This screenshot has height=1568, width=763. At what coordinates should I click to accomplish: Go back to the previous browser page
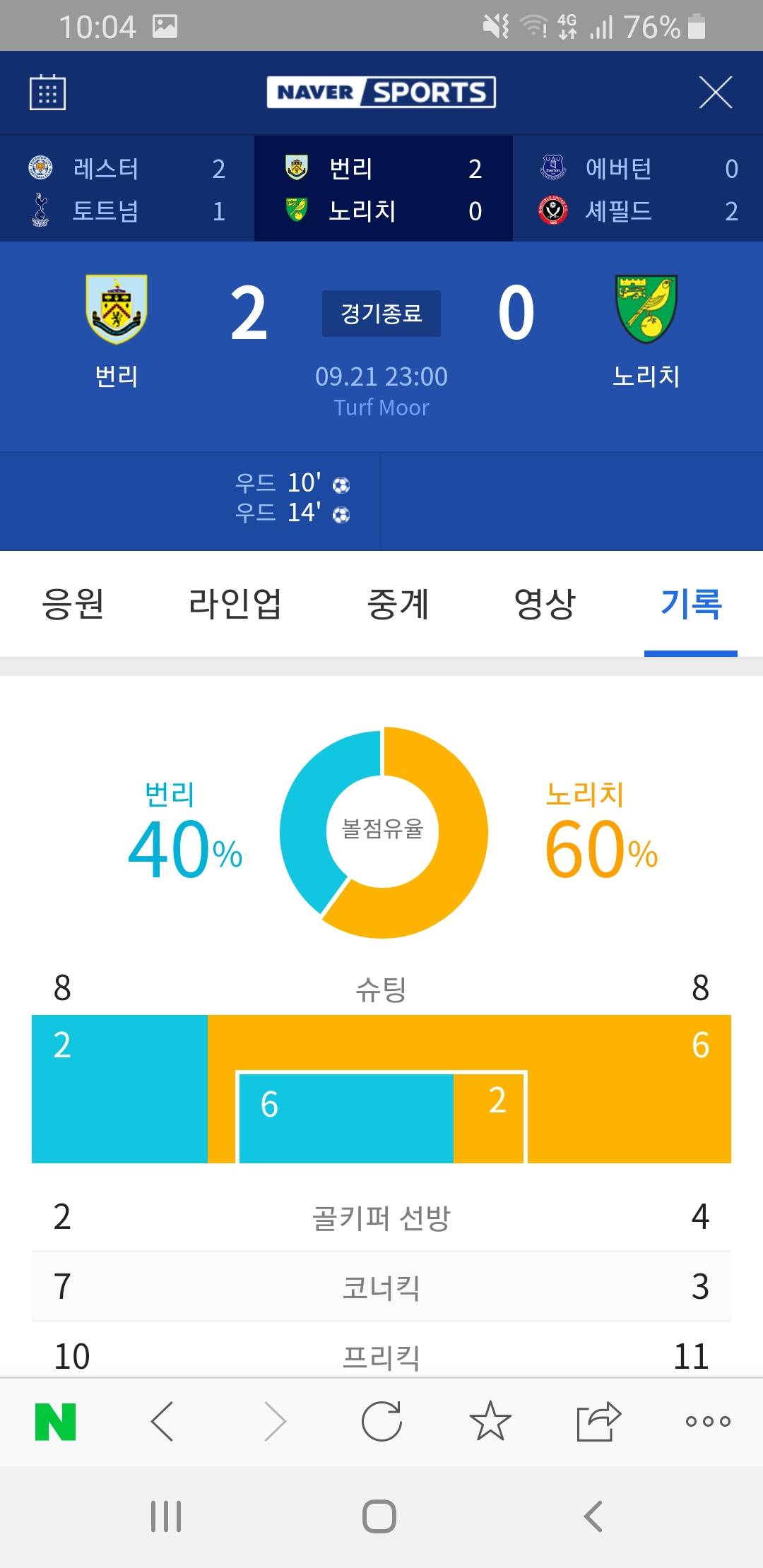tap(162, 1421)
